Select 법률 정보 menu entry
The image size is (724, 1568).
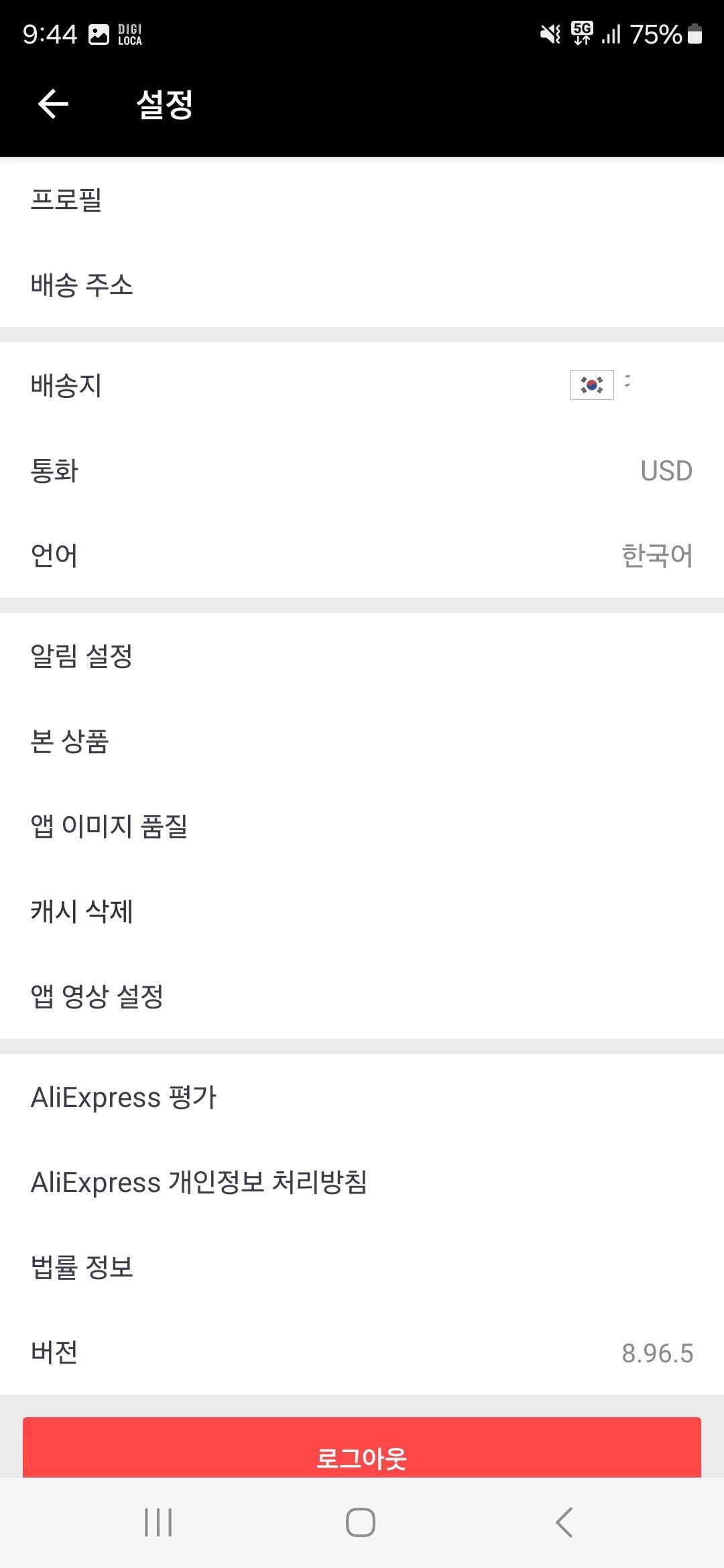[362, 1266]
